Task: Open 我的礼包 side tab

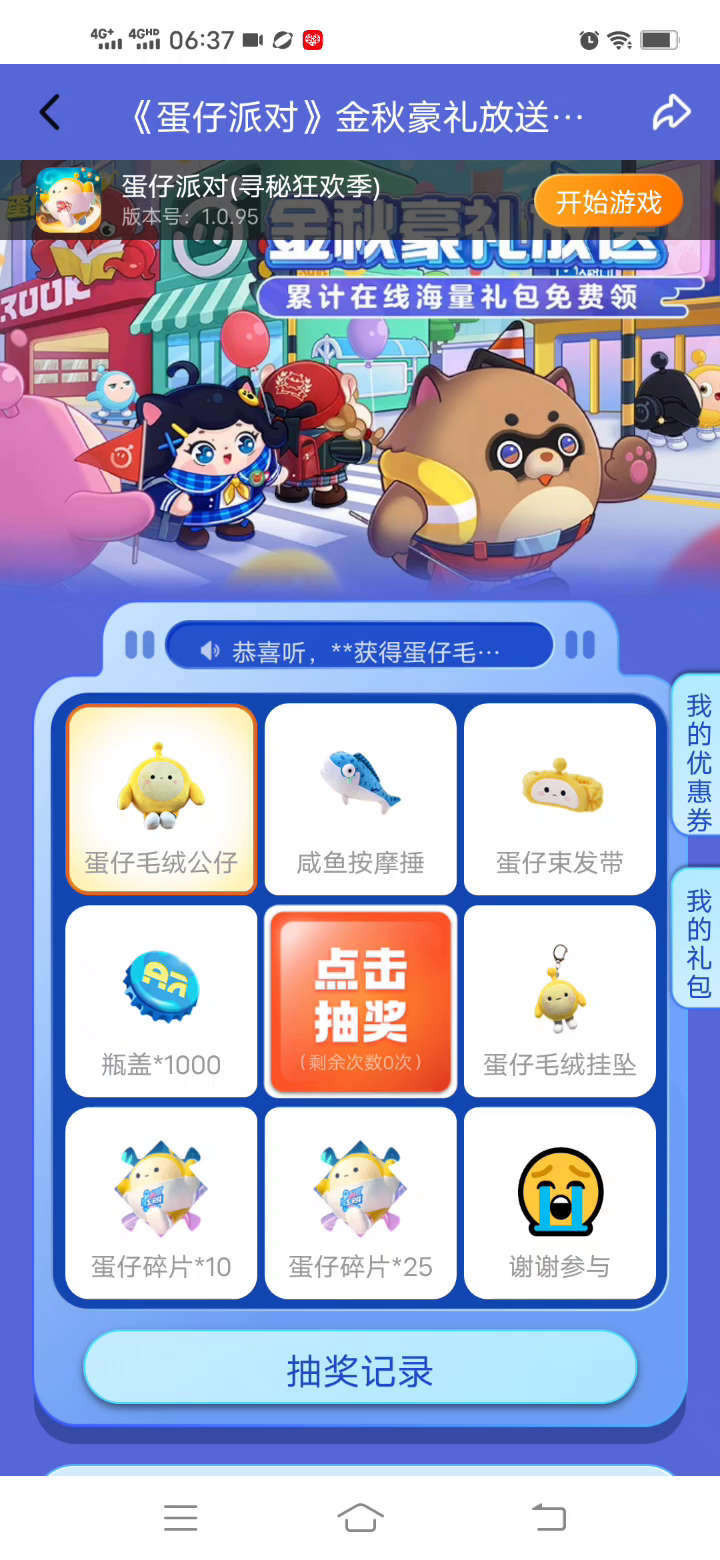Action: [698, 942]
